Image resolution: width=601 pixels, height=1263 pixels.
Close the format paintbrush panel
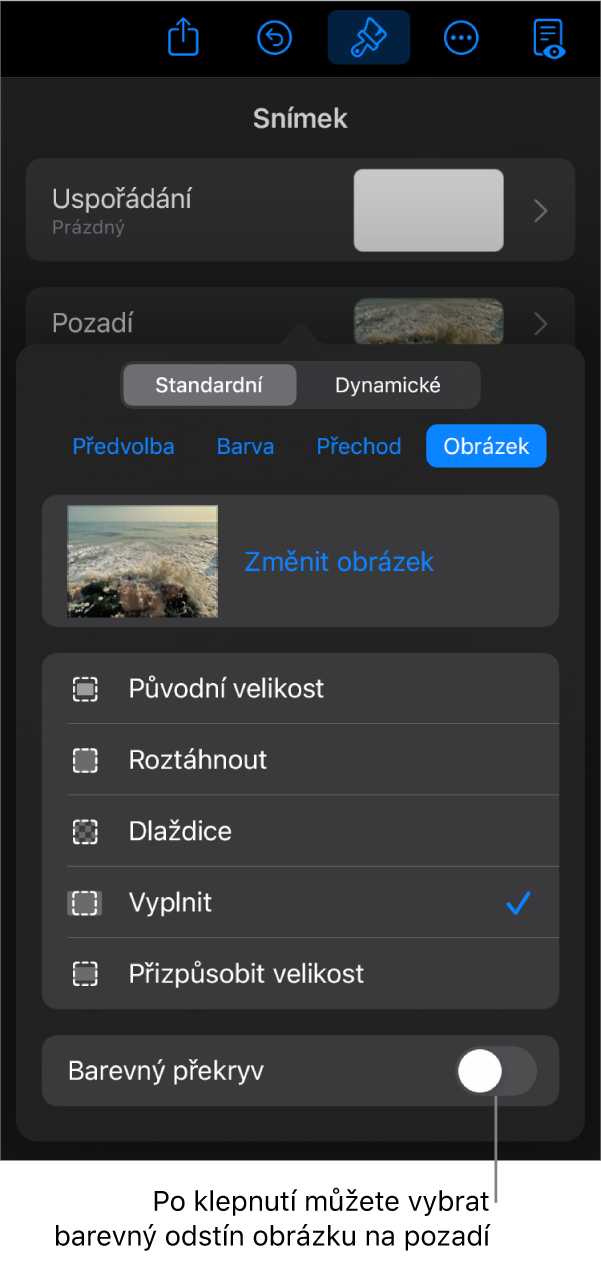tap(368, 38)
